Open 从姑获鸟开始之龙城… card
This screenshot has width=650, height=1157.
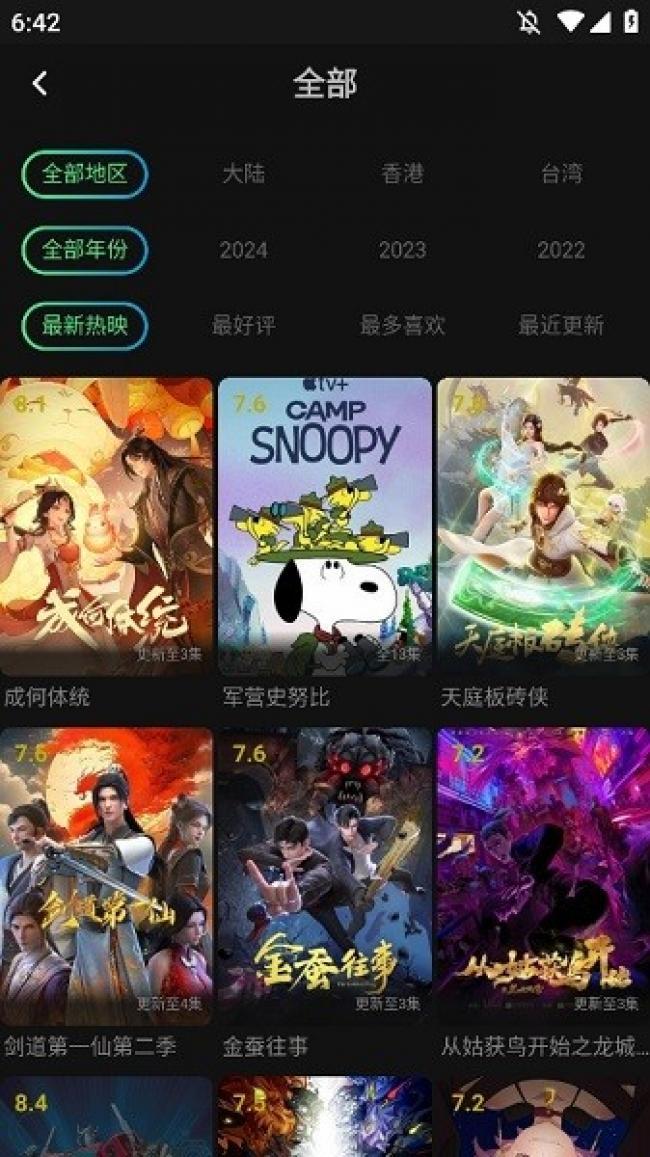pos(543,875)
